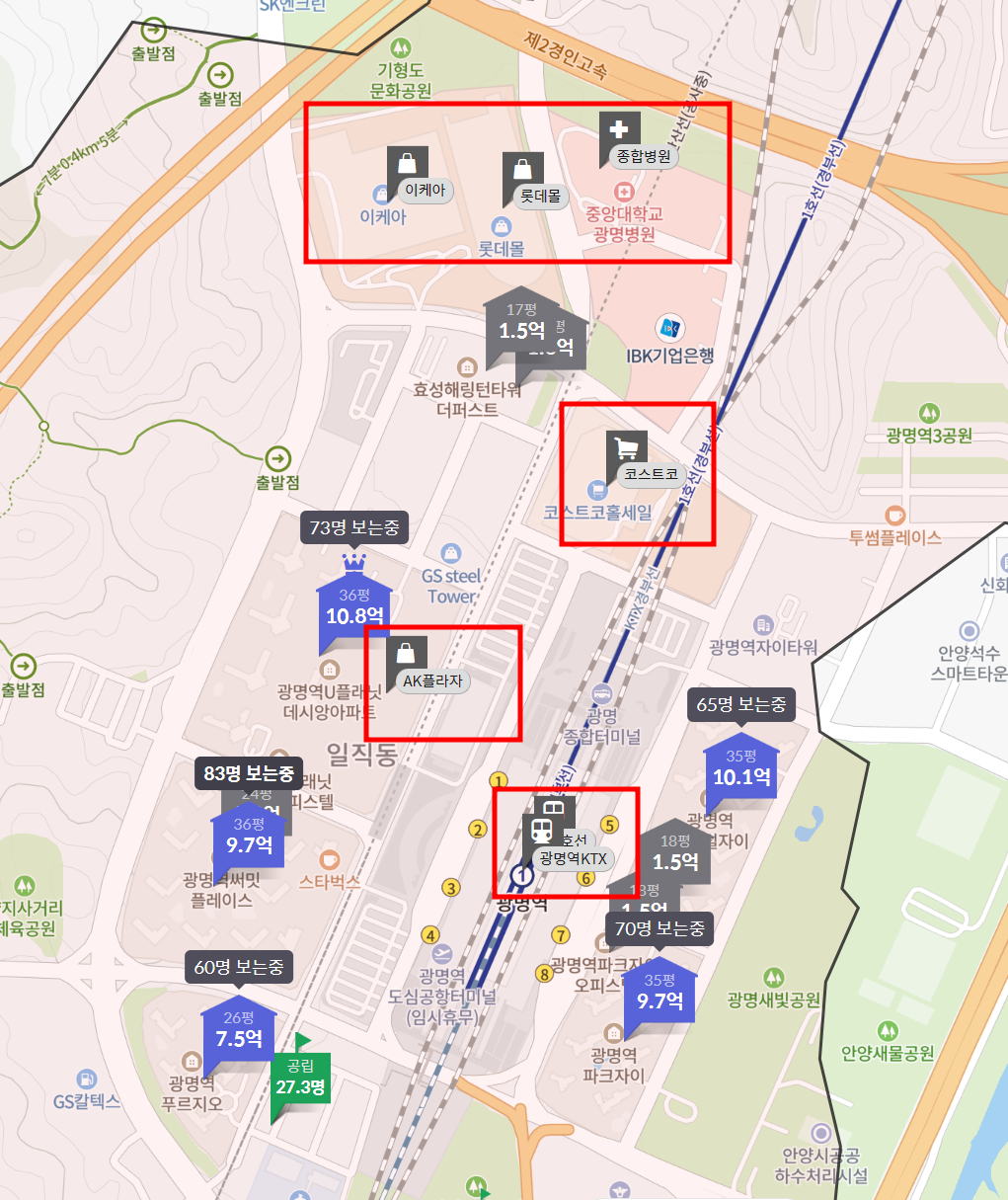Screen dimensions: 1008x1200
Task: View the 26평 7.5억 marker for 광명역푸르지오
Action: [239, 1030]
